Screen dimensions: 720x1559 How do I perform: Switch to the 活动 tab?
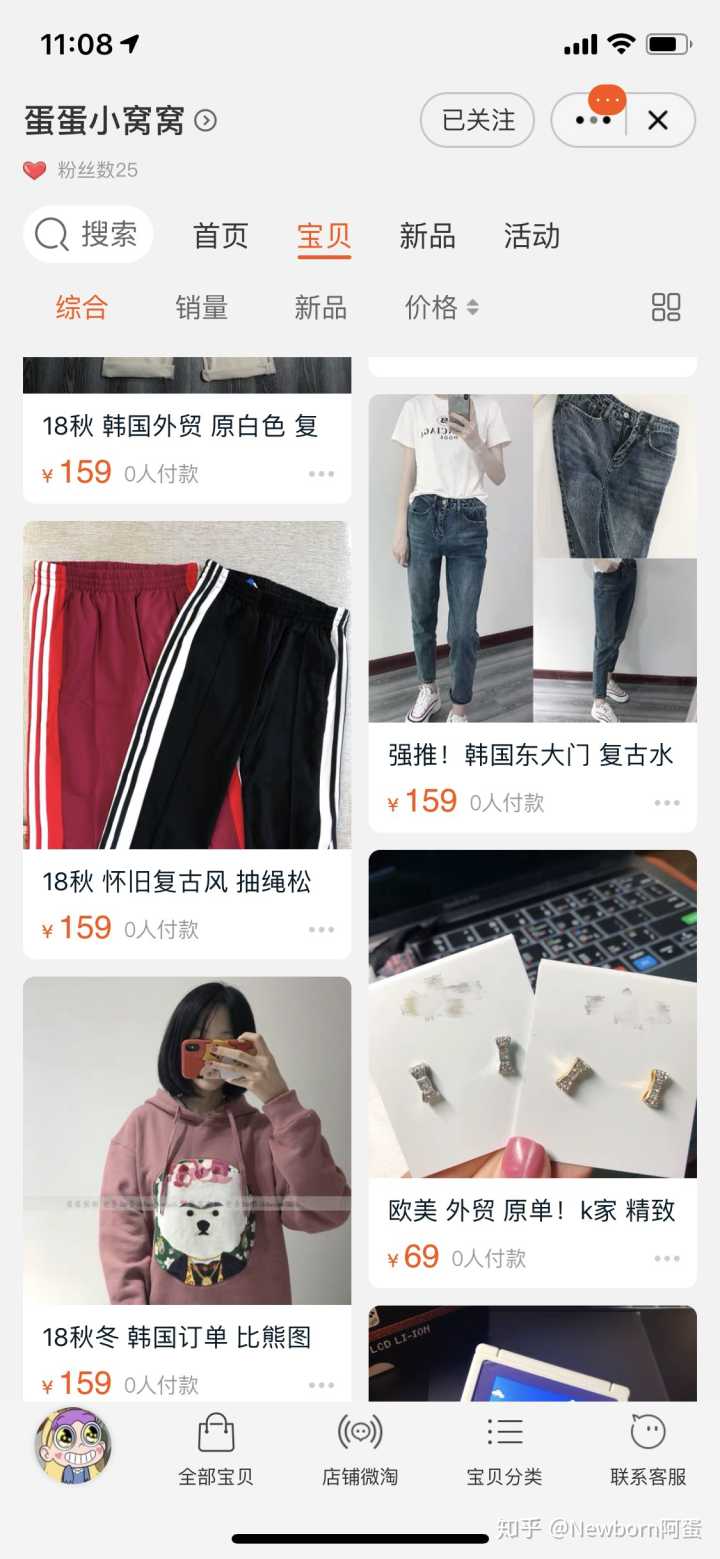pyautogui.click(x=531, y=236)
